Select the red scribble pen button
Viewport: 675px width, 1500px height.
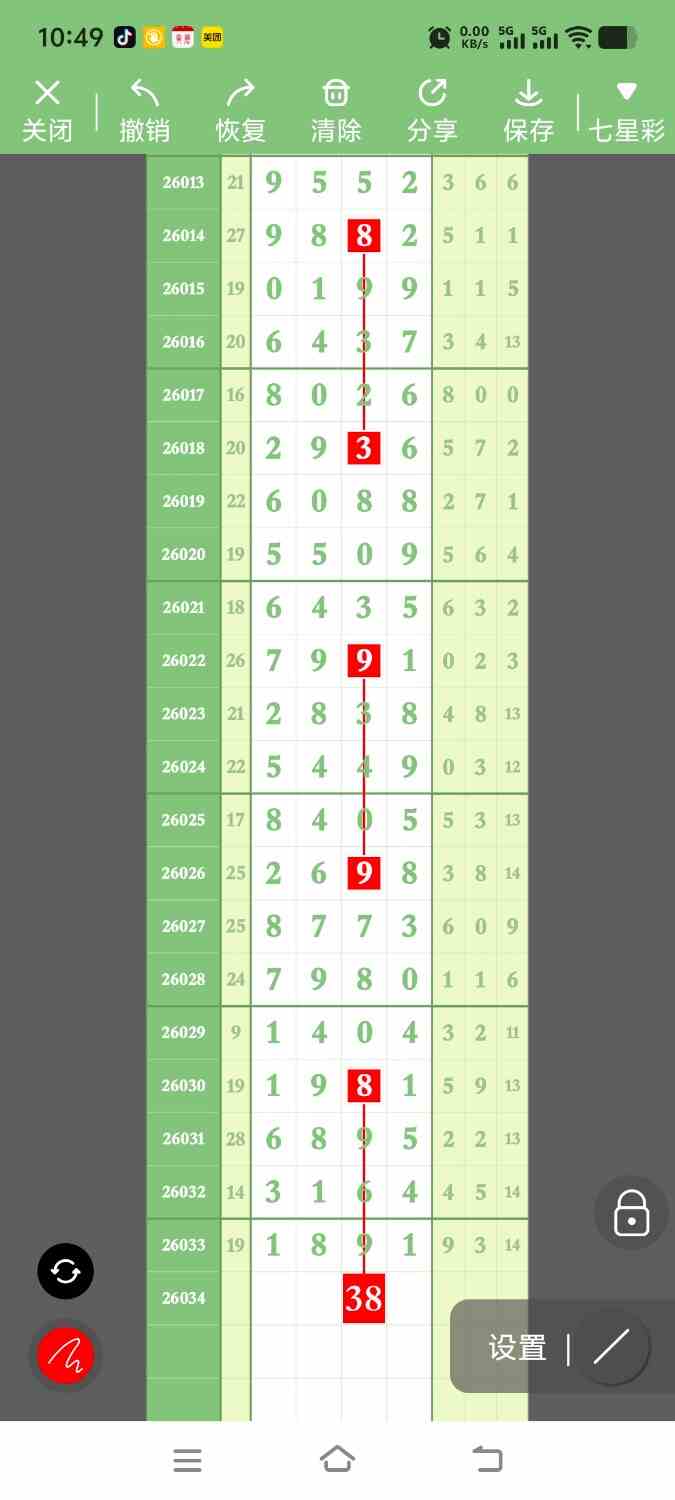point(66,1356)
